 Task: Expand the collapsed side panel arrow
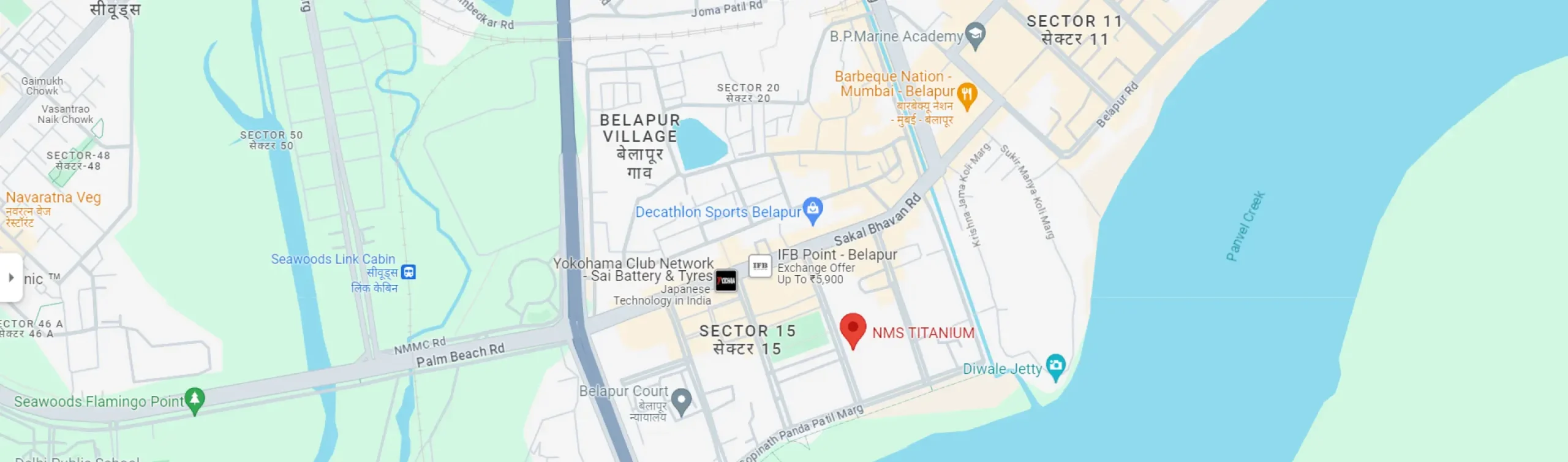tap(11, 278)
